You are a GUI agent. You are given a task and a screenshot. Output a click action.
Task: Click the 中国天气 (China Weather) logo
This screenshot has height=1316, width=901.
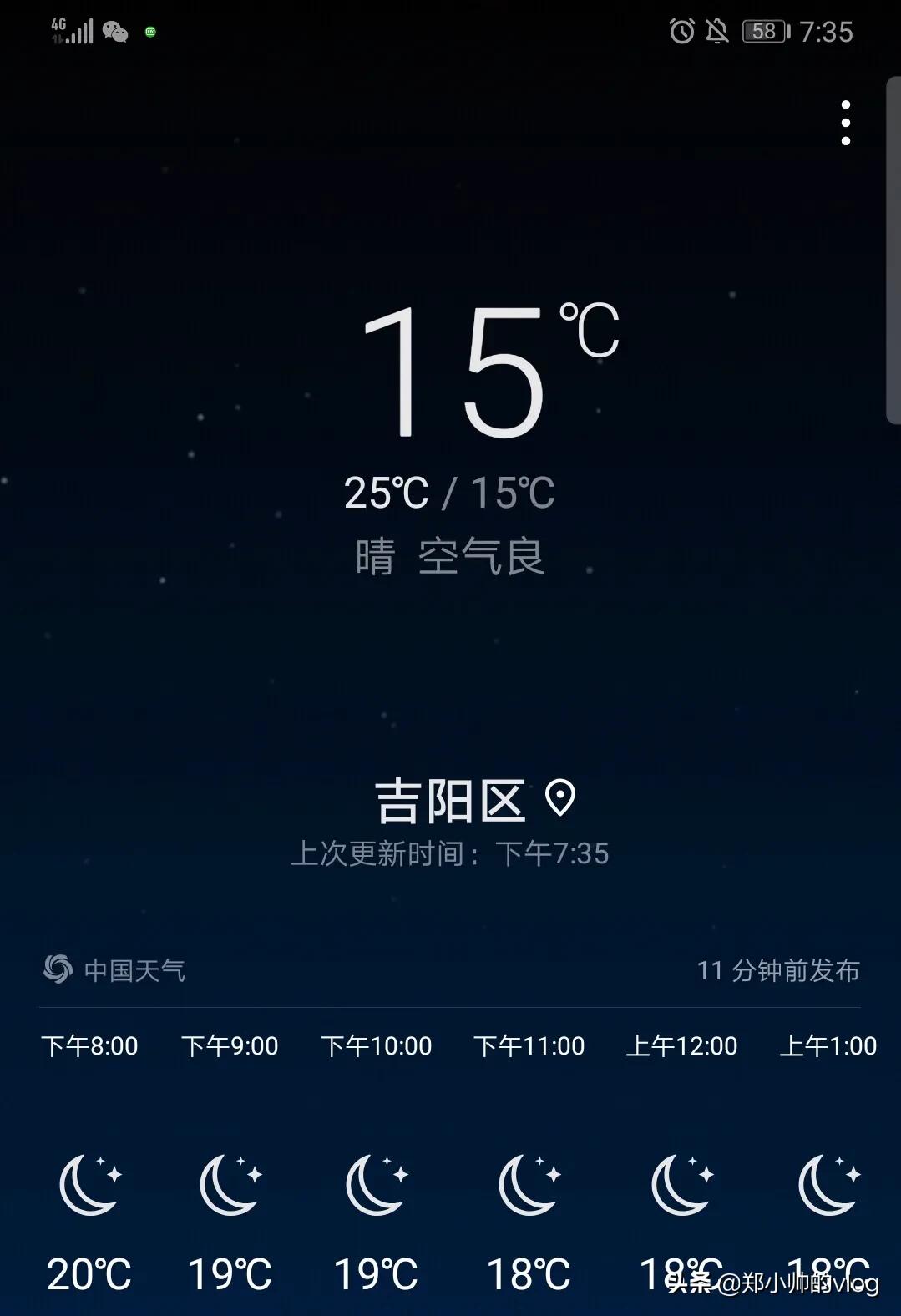tap(57, 969)
